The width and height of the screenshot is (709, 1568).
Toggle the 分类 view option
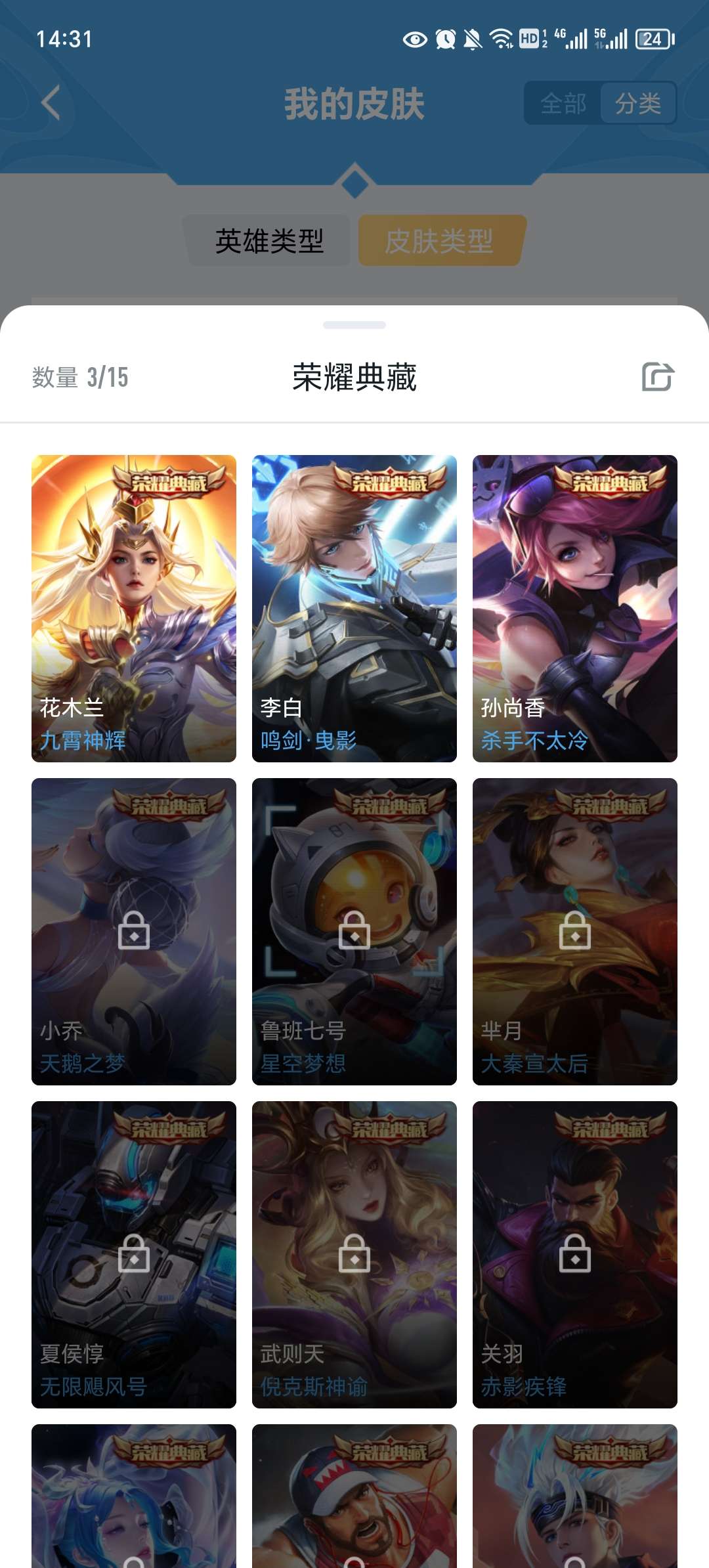[x=637, y=103]
